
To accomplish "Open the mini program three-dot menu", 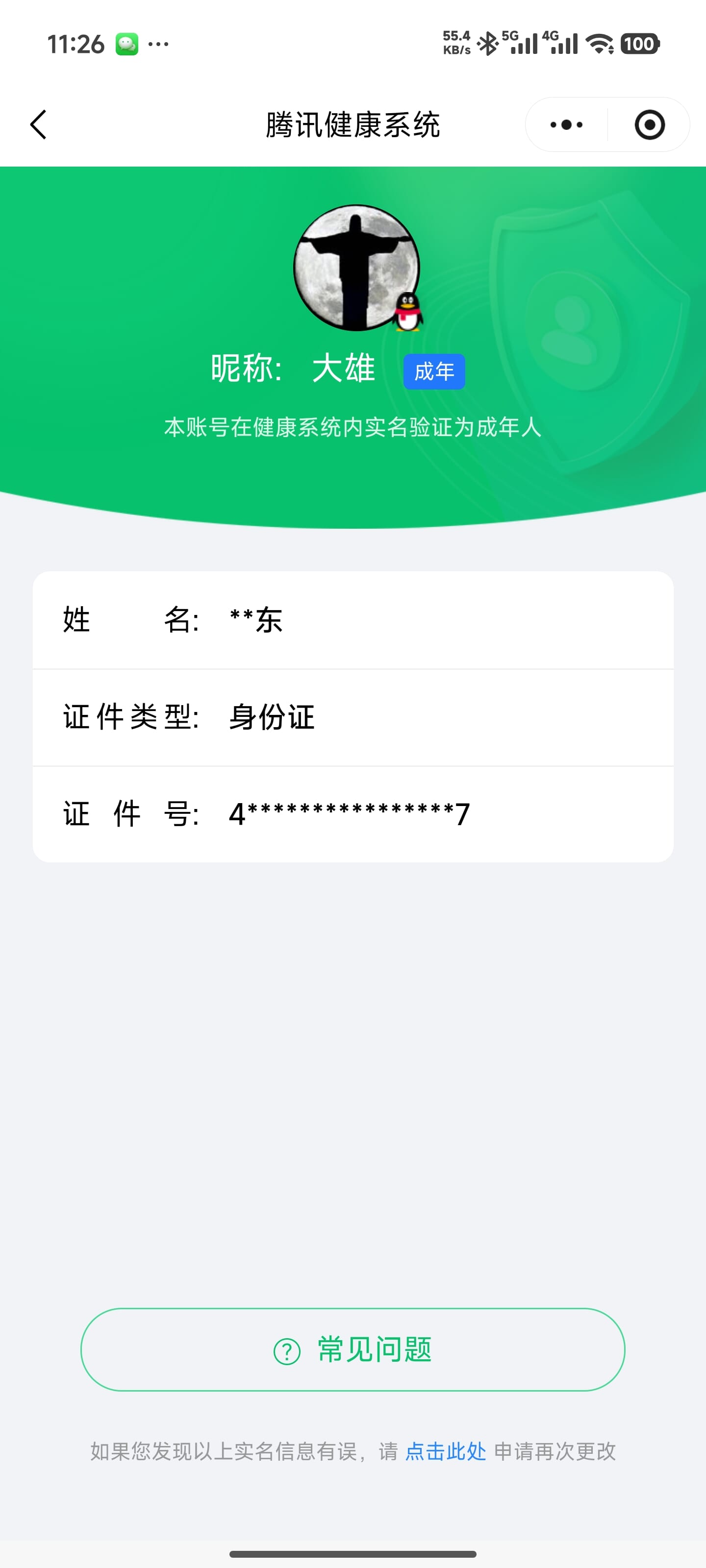I will click(566, 125).
